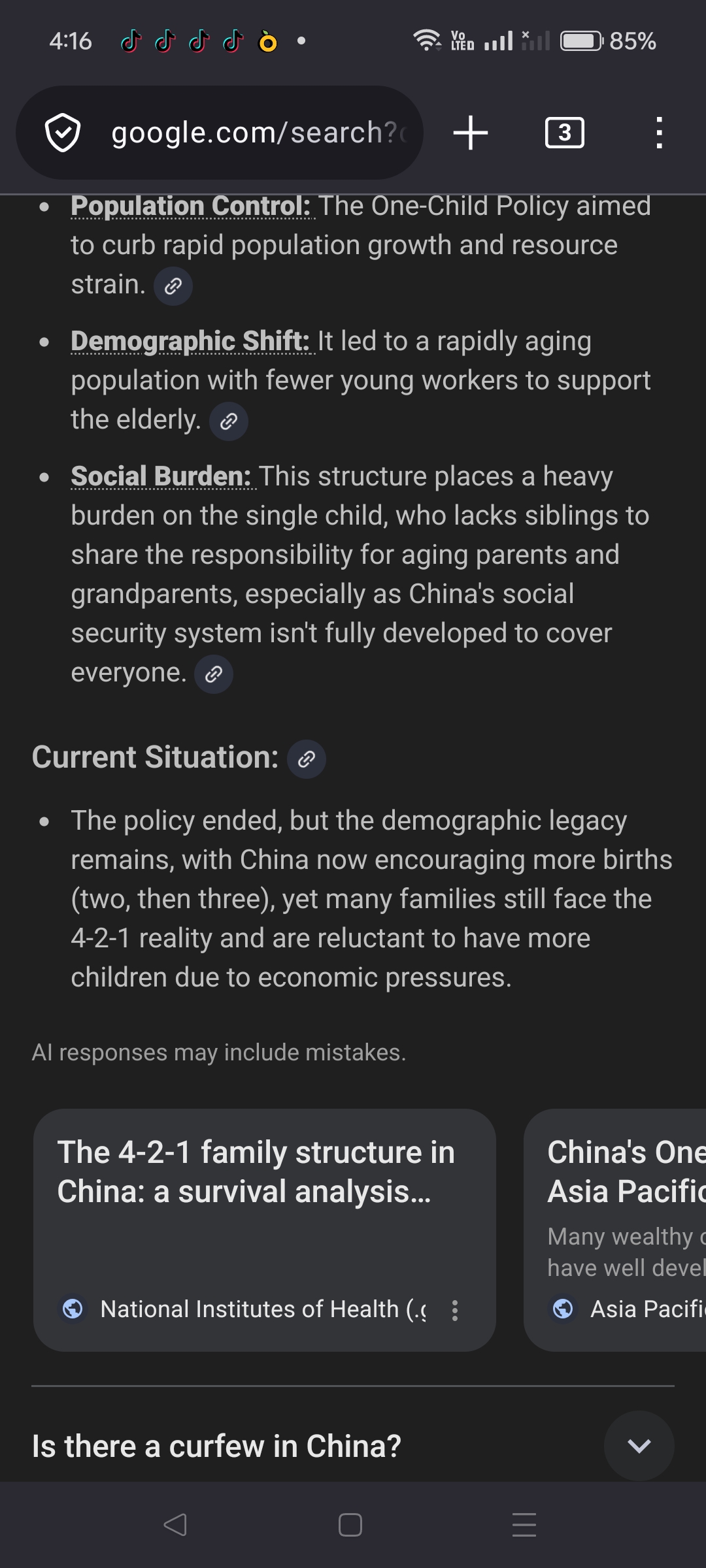706x1568 pixels.
Task: Open recent apps from navigation bar
Action: (524, 1525)
